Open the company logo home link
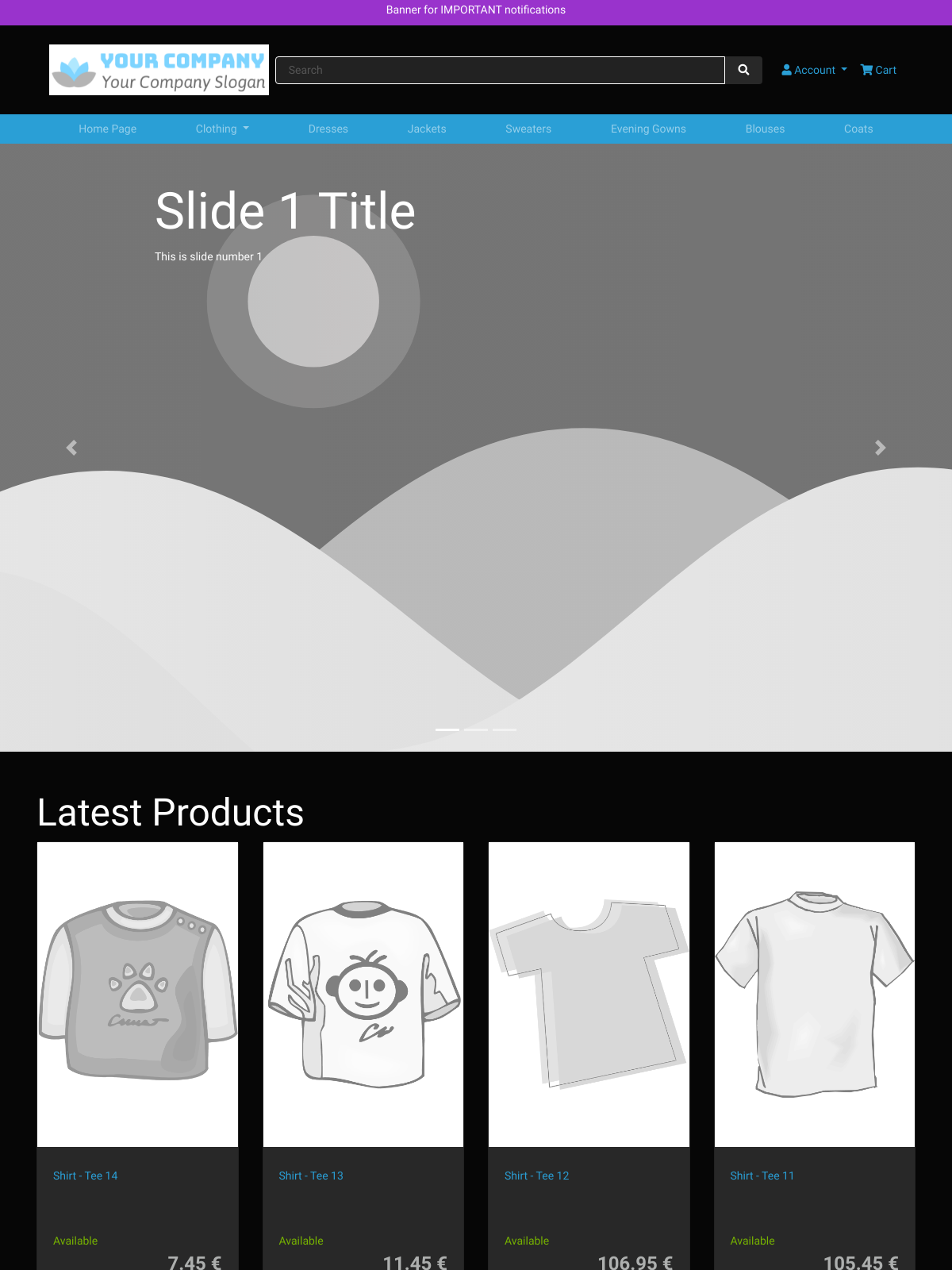The height and width of the screenshot is (1270, 952). tap(159, 70)
